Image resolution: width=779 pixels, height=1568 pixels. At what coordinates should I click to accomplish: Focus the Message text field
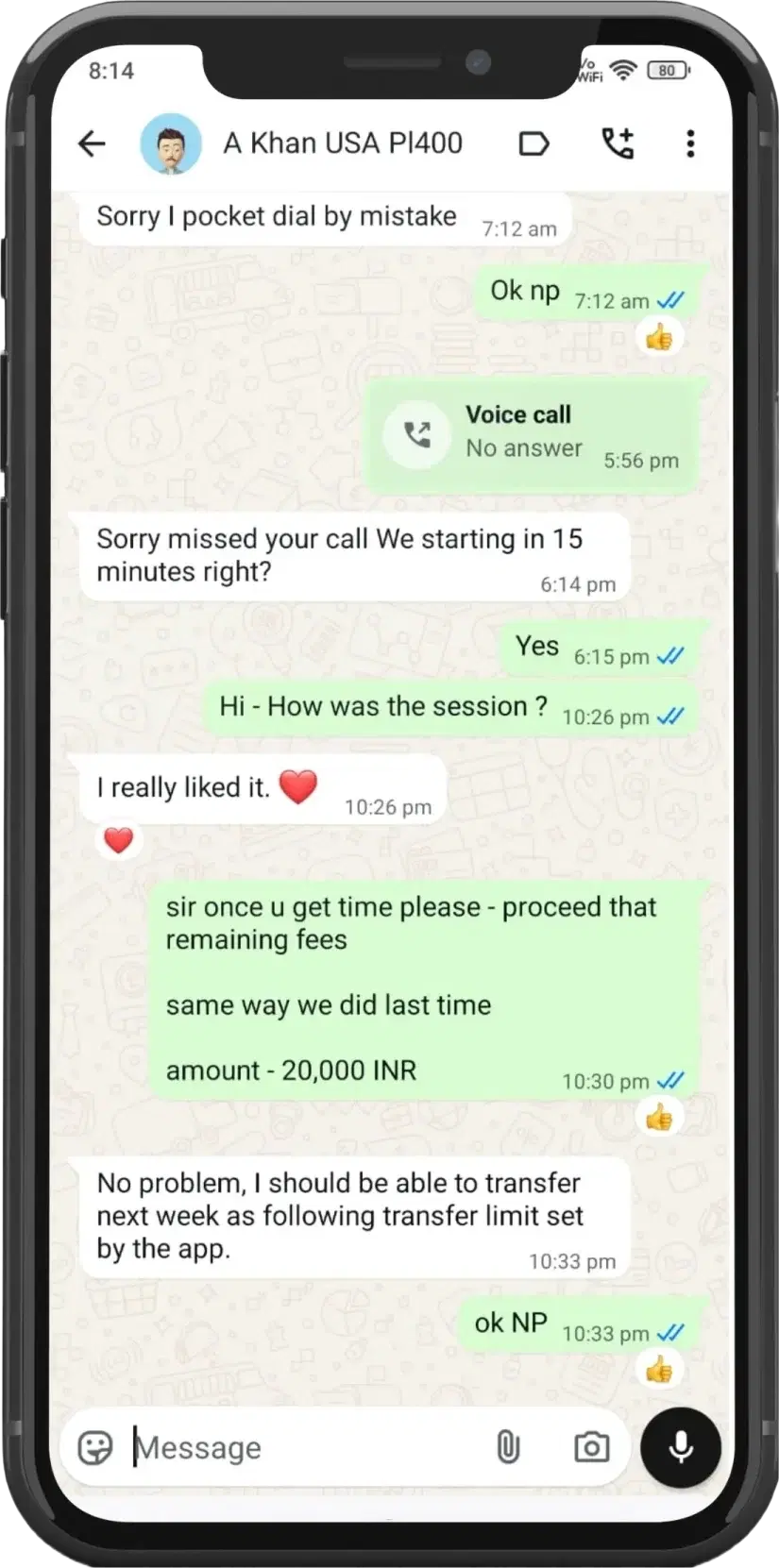[x=302, y=1447]
